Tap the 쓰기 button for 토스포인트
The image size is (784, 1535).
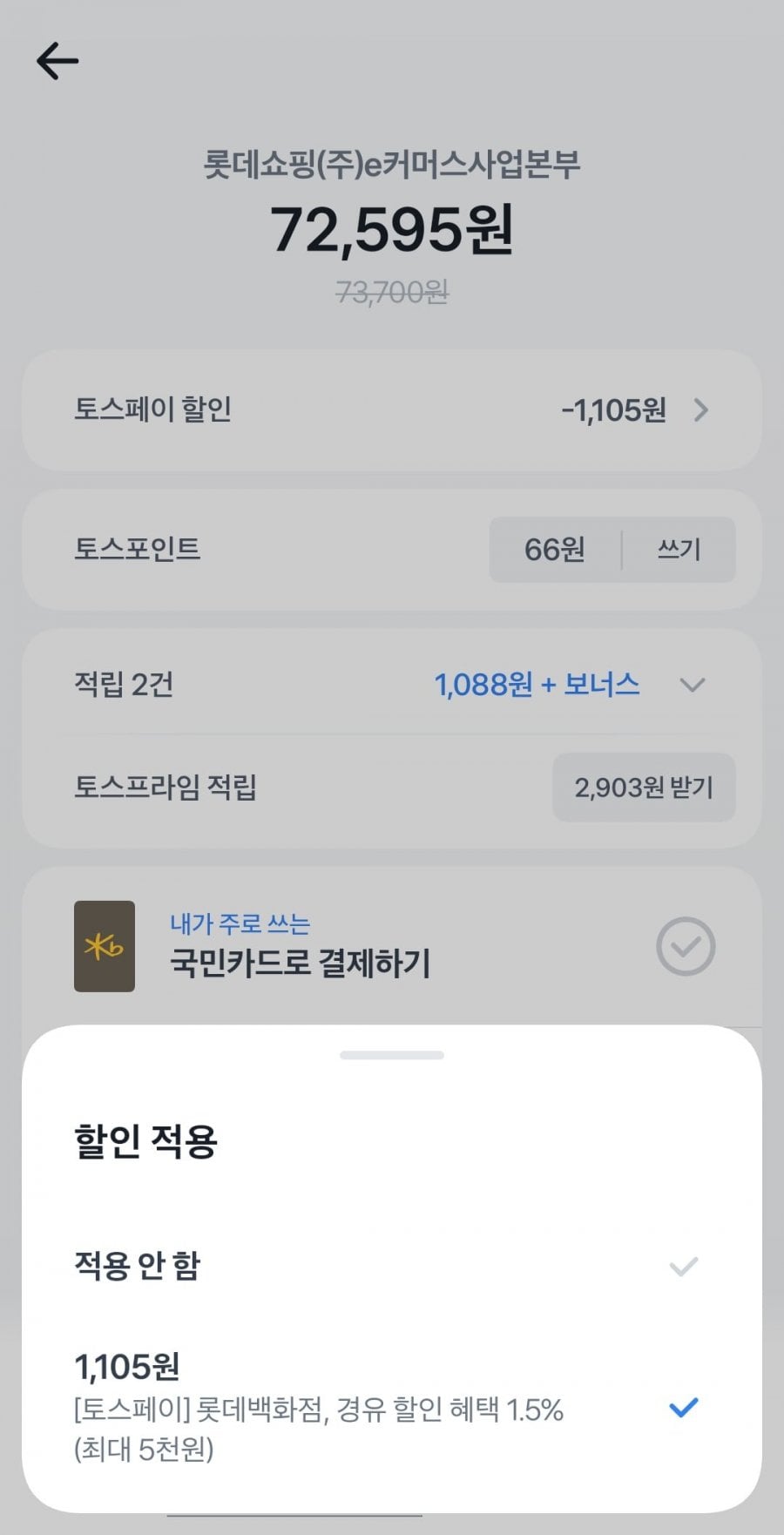(679, 550)
